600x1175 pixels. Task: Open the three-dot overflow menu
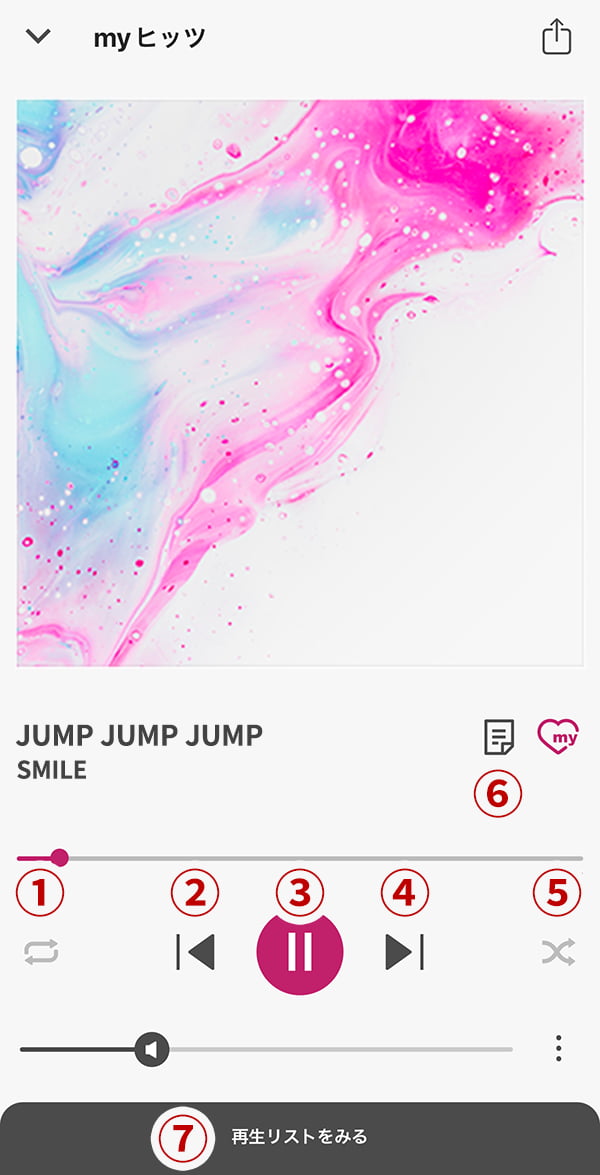[559, 1048]
